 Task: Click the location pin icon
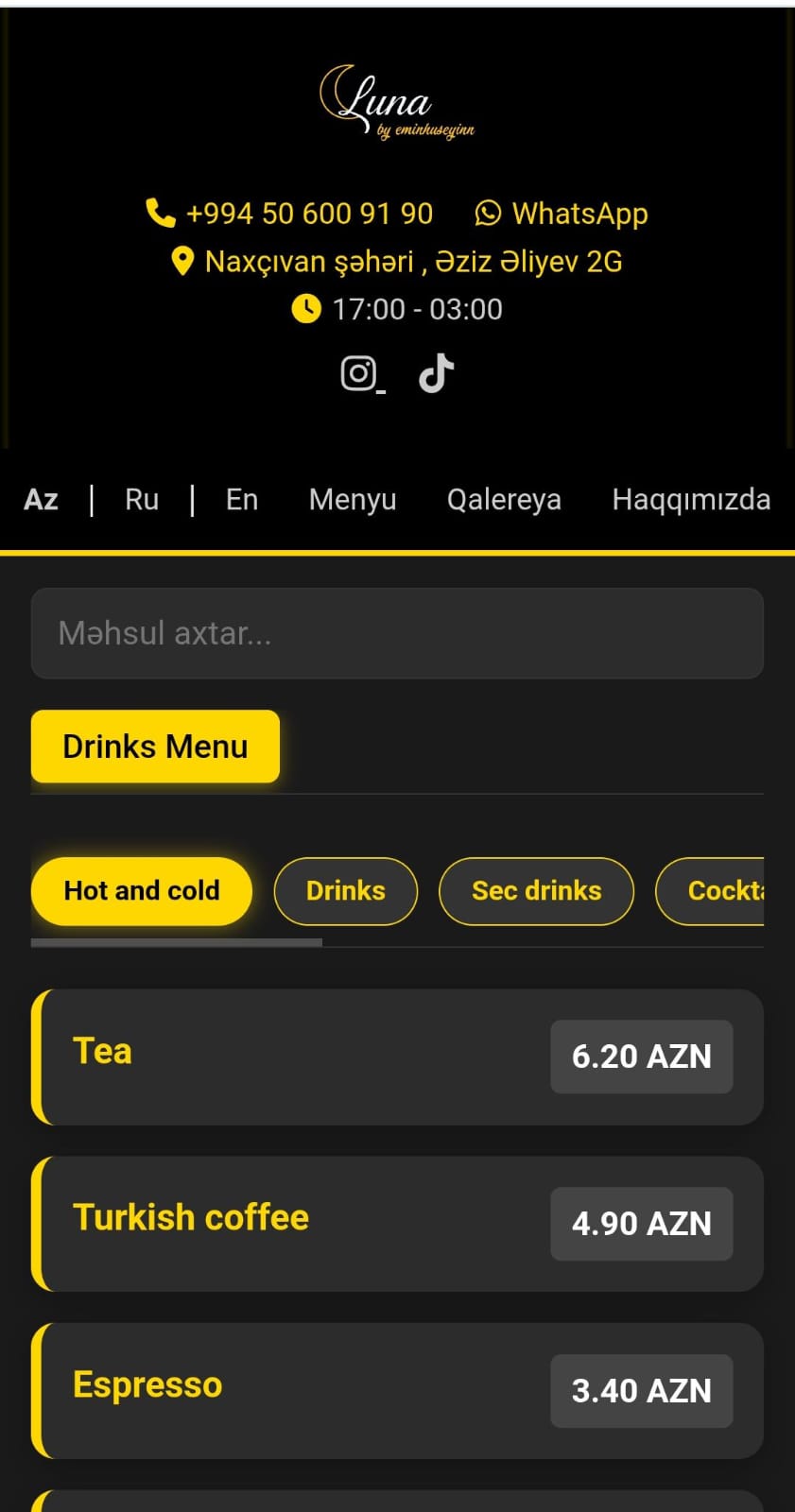(181, 261)
